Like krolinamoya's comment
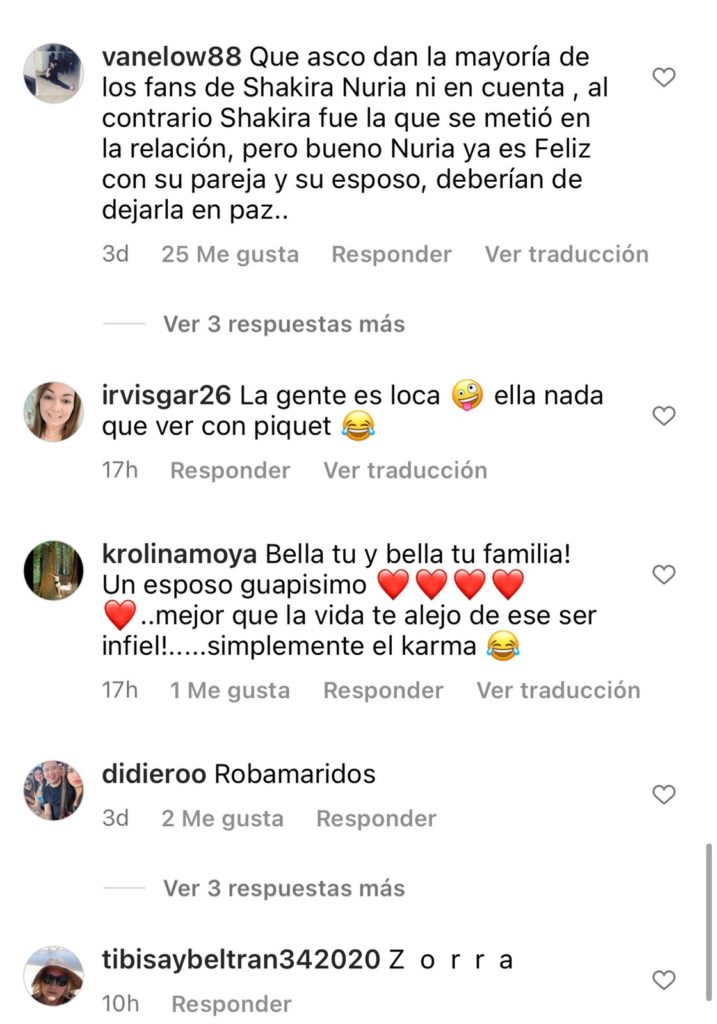717x1024 pixels. pyautogui.click(x=664, y=575)
